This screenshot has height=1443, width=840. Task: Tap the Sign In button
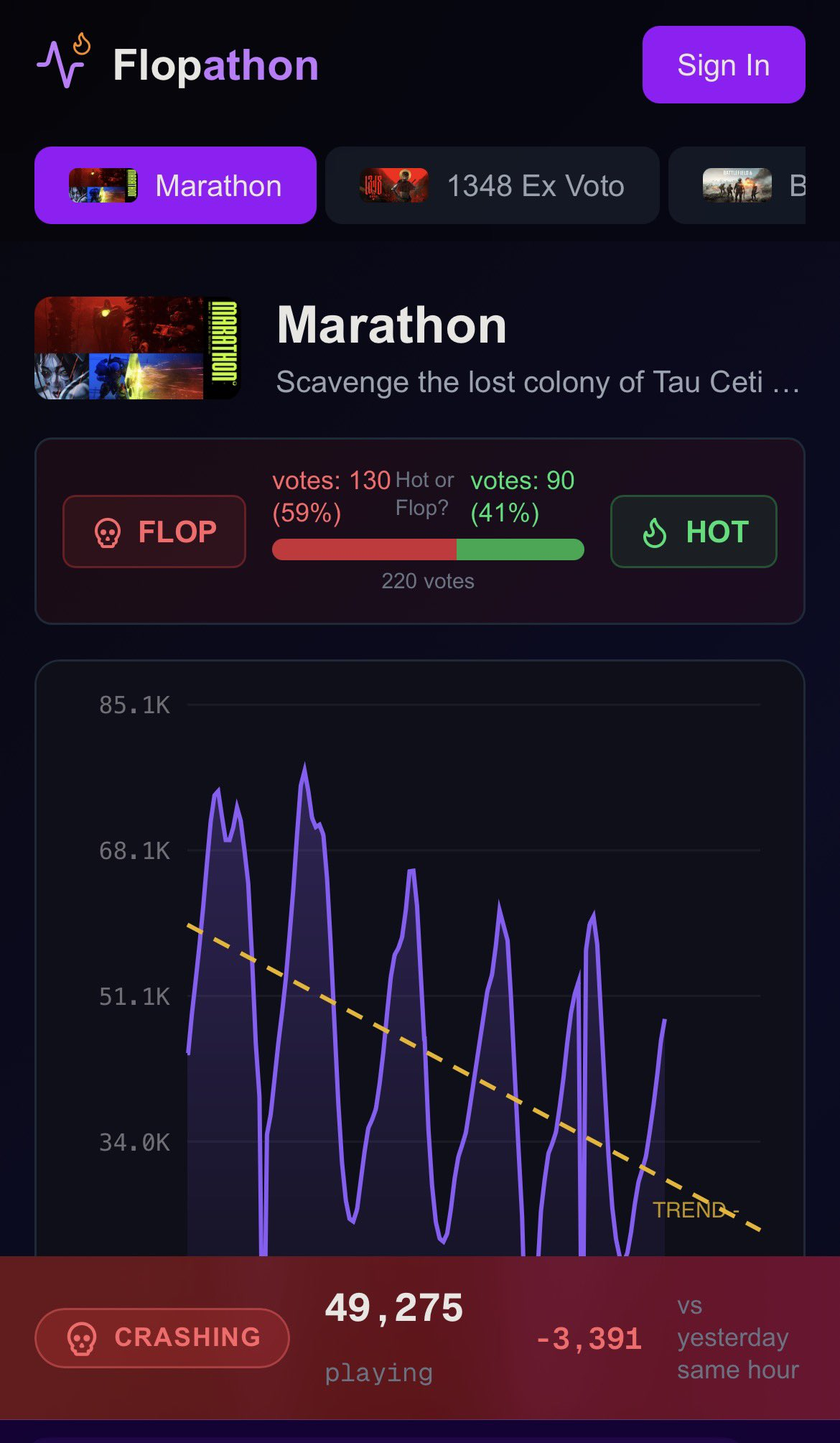pos(723,65)
